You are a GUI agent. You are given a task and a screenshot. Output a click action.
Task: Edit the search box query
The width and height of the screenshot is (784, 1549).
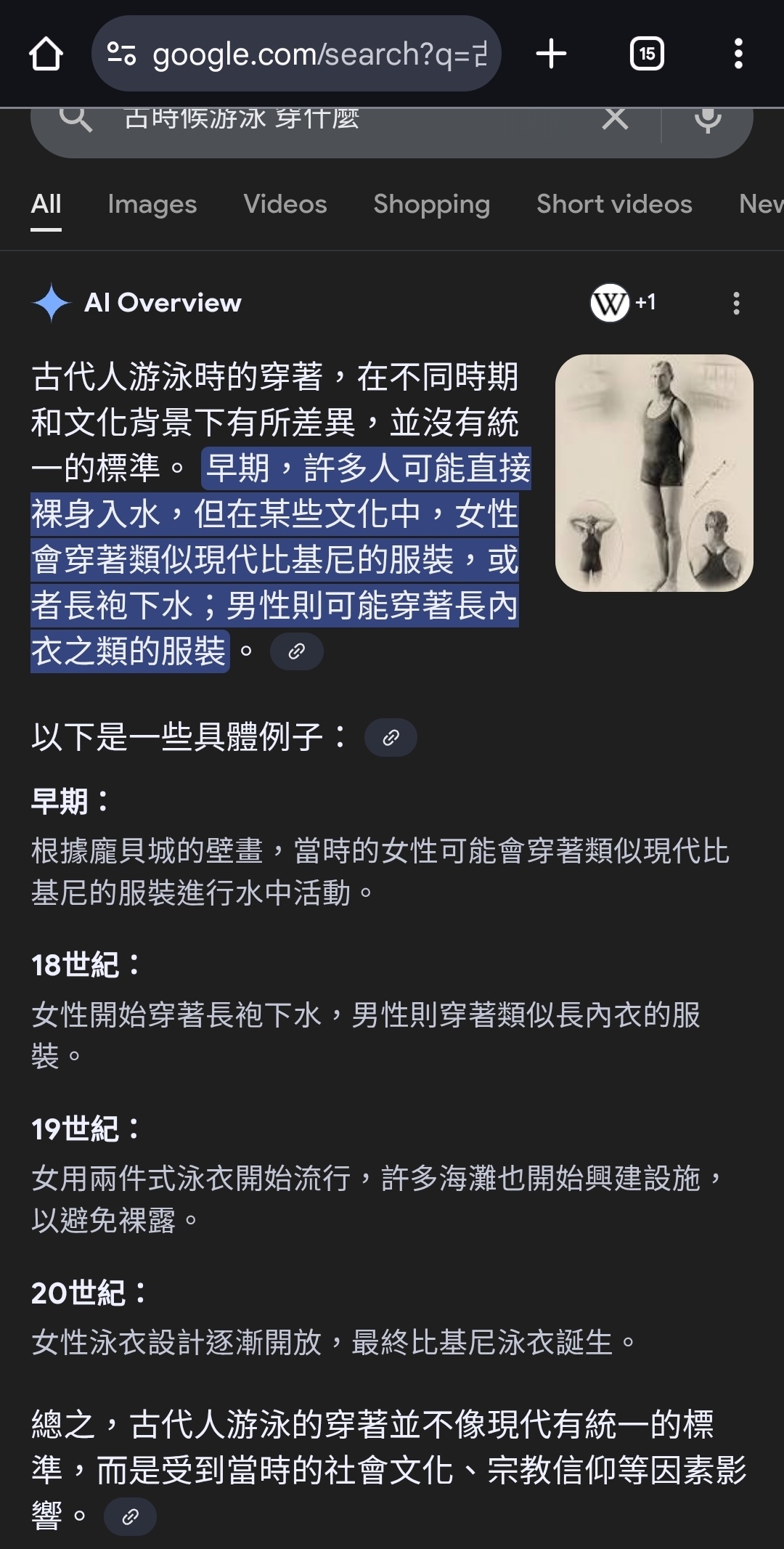click(x=327, y=120)
